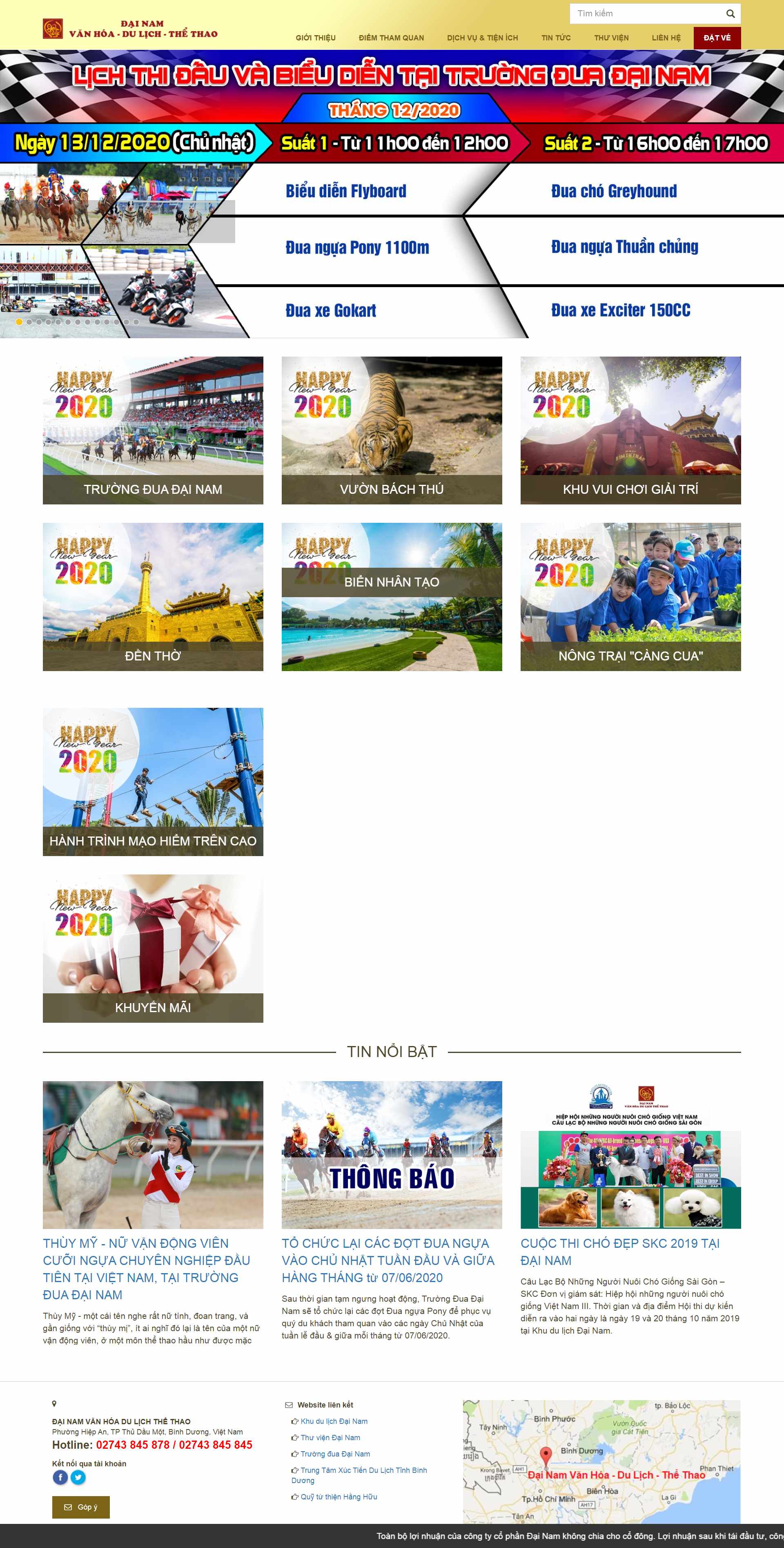
Task: Open VƯỜN BÁCH THÚ tile
Action: pyautogui.click(x=392, y=430)
